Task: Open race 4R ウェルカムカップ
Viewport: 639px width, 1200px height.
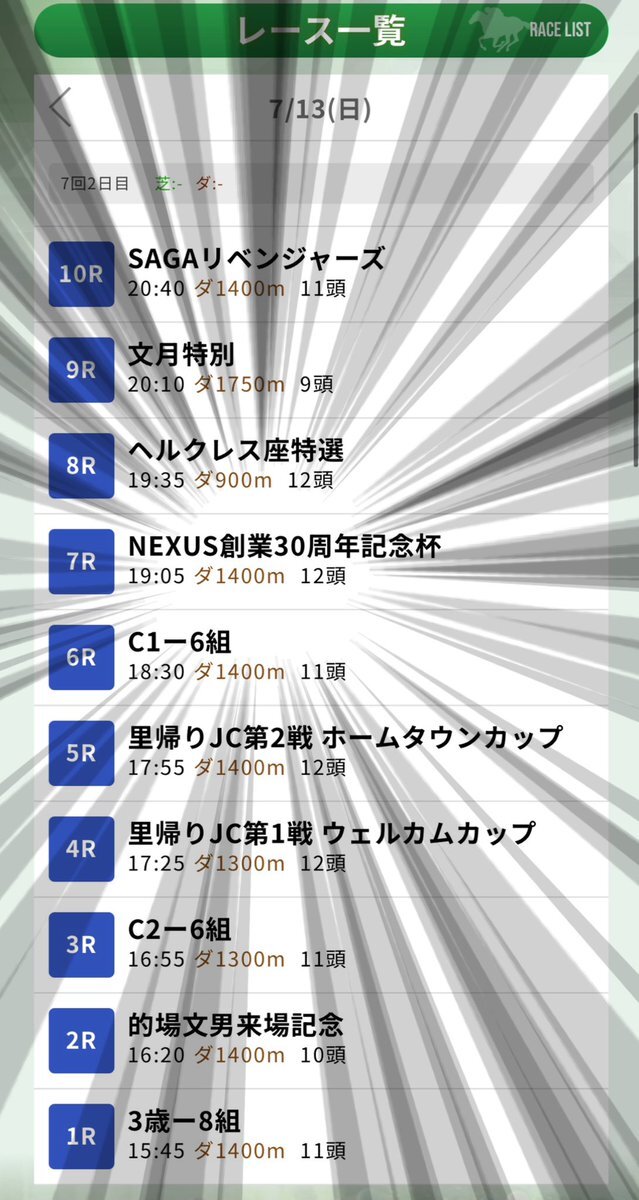Action: coord(321,849)
